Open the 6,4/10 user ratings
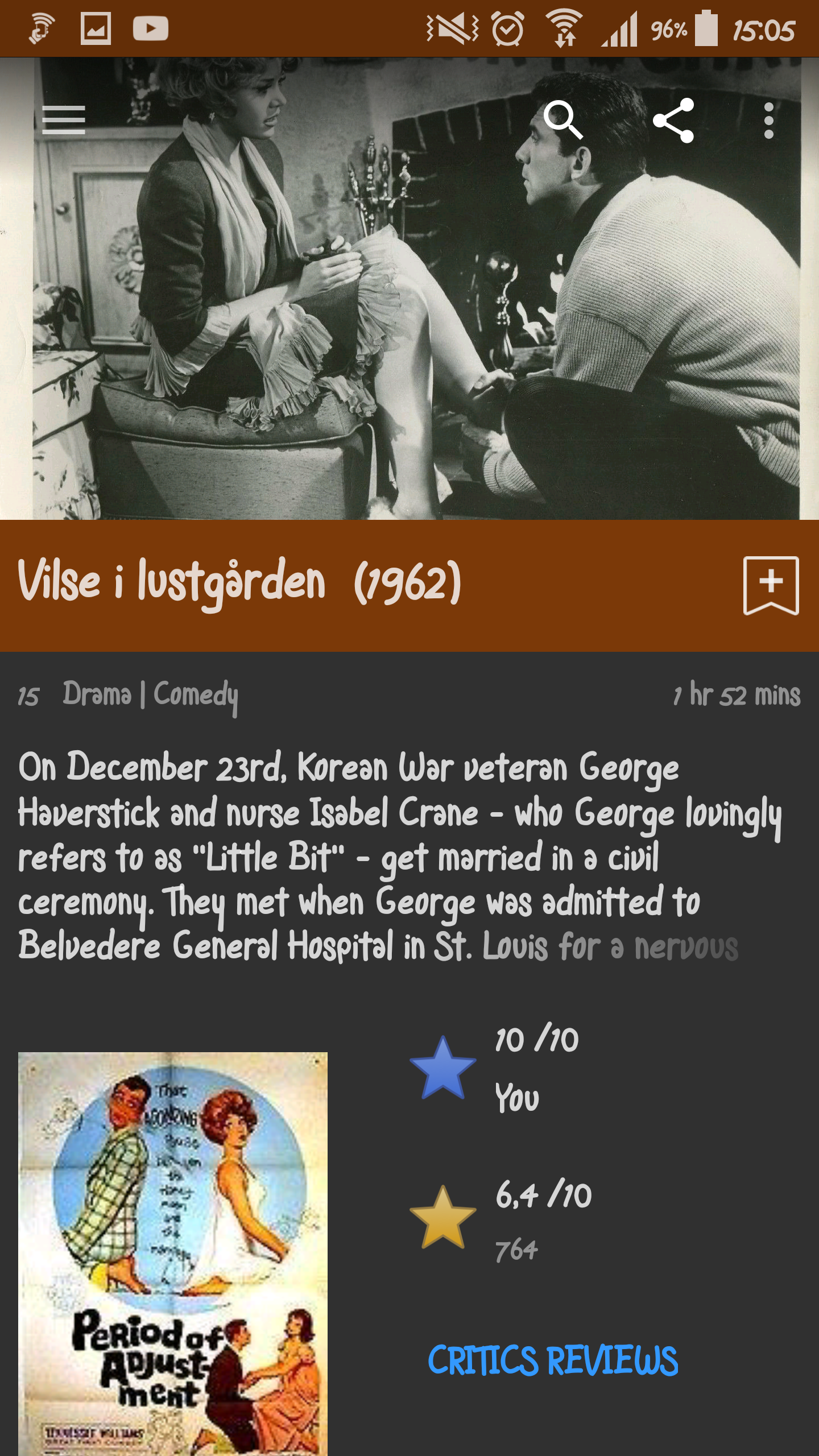The height and width of the screenshot is (1456, 819). tap(442, 1218)
